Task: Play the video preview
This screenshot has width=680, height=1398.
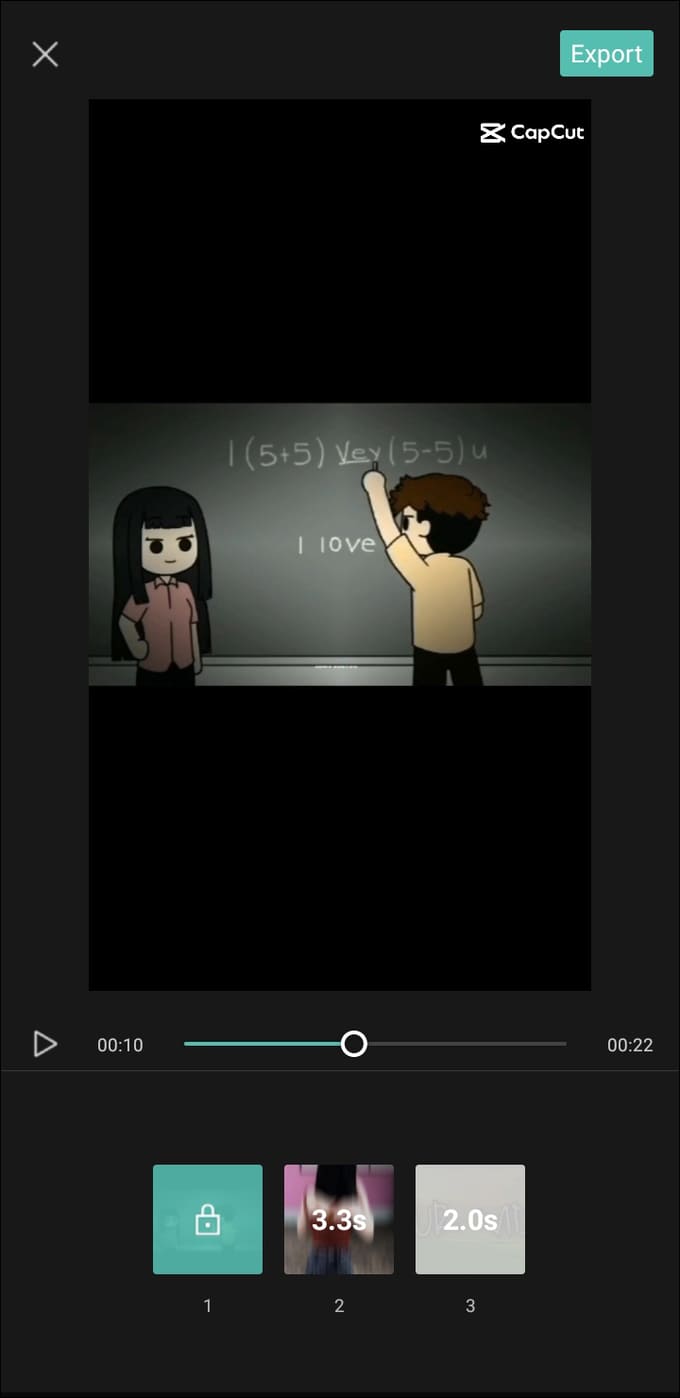Action: [45, 1044]
